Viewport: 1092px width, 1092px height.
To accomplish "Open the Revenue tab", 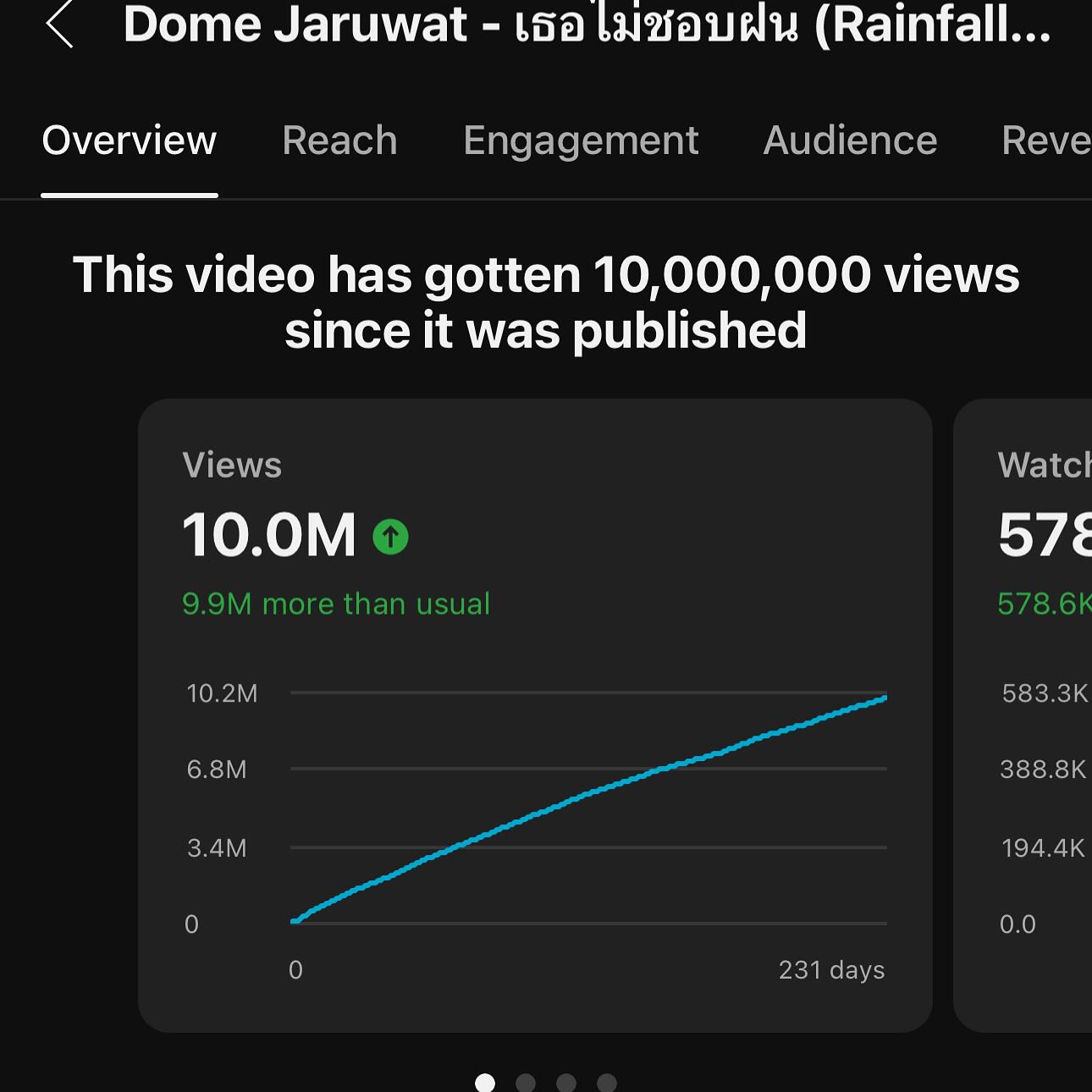I will (1046, 141).
